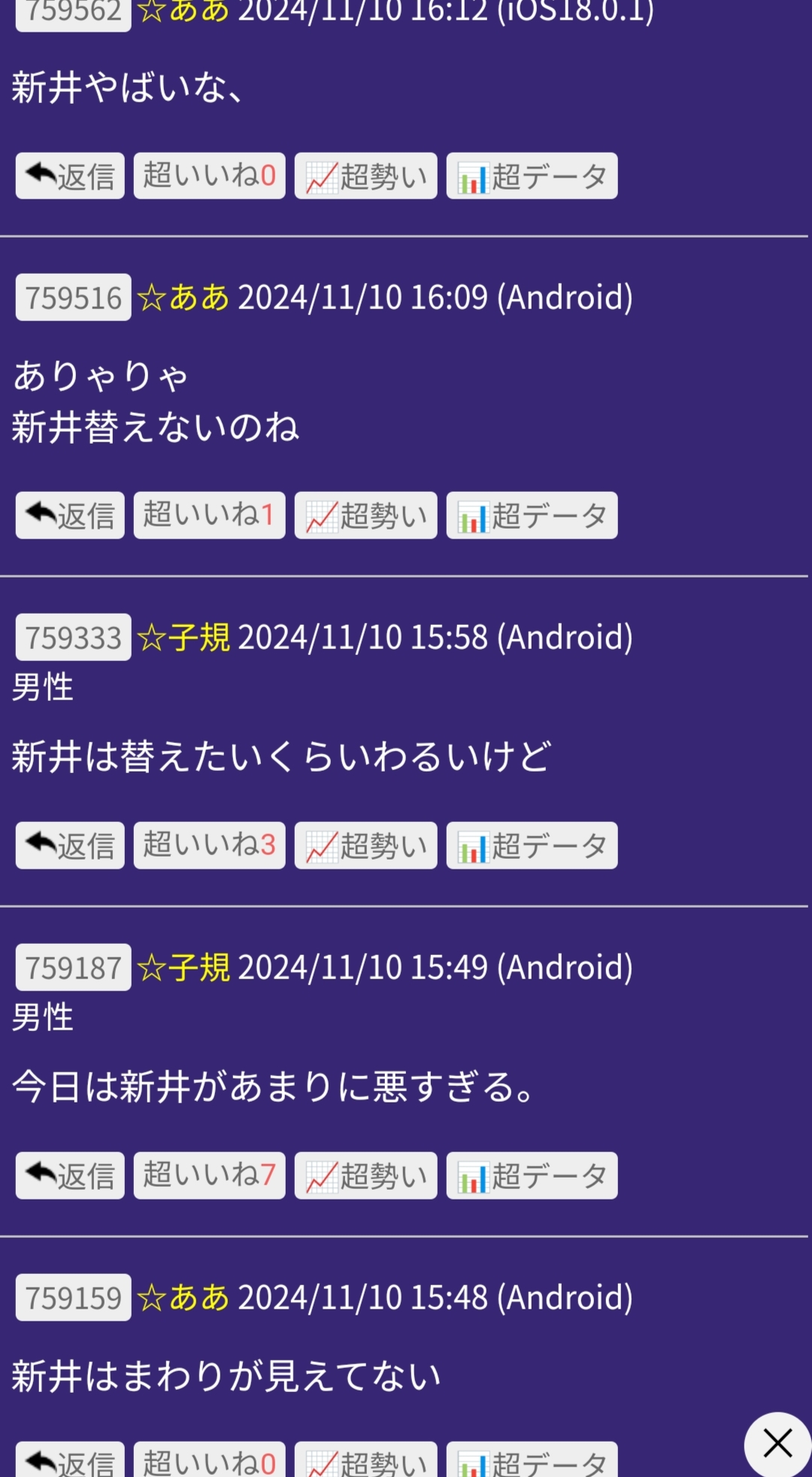Dismiss the overlay with the X button

777,1443
